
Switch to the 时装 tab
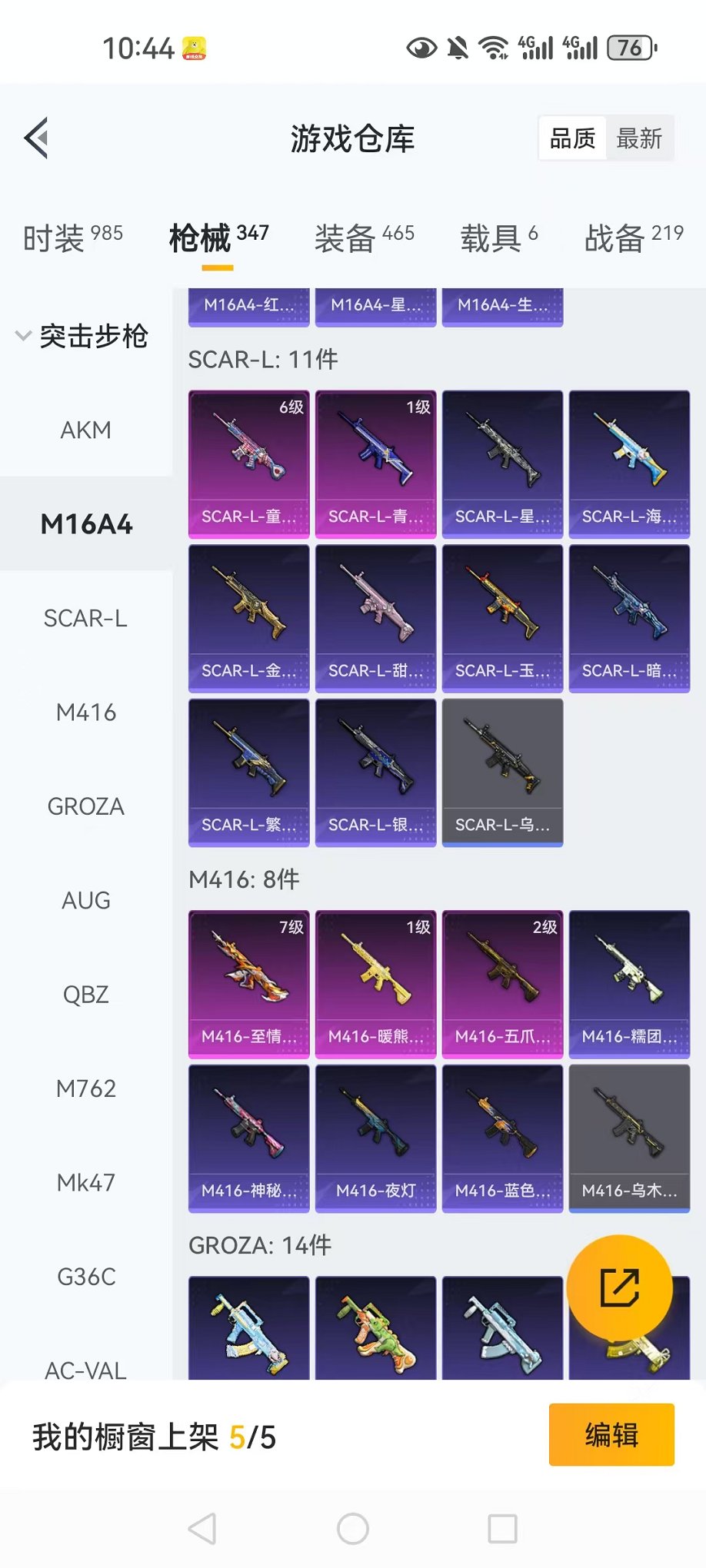(x=72, y=238)
